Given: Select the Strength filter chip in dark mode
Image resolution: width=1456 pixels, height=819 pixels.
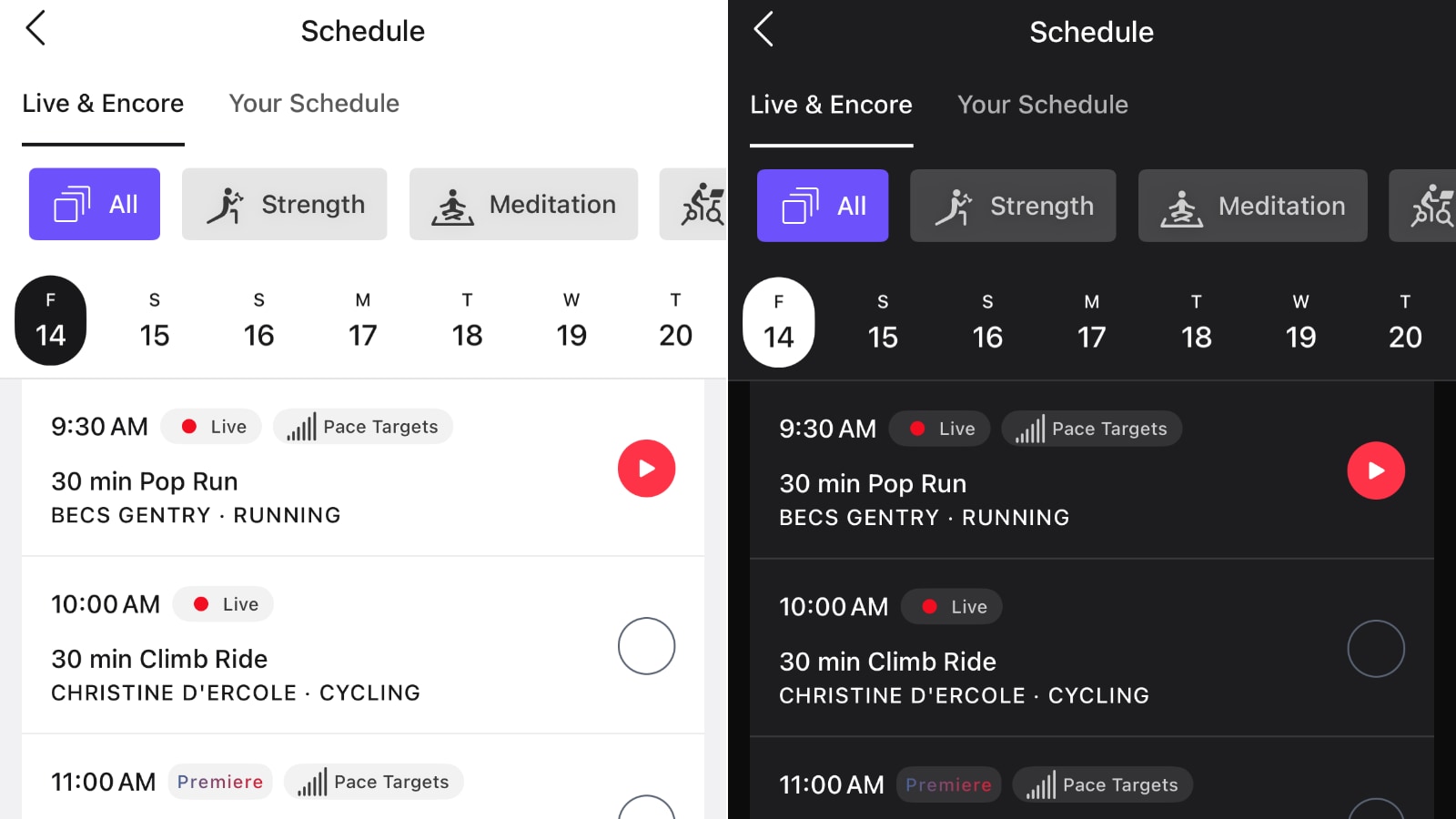Looking at the screenshot, I should pyautogui.click(x=1013, y=206).
